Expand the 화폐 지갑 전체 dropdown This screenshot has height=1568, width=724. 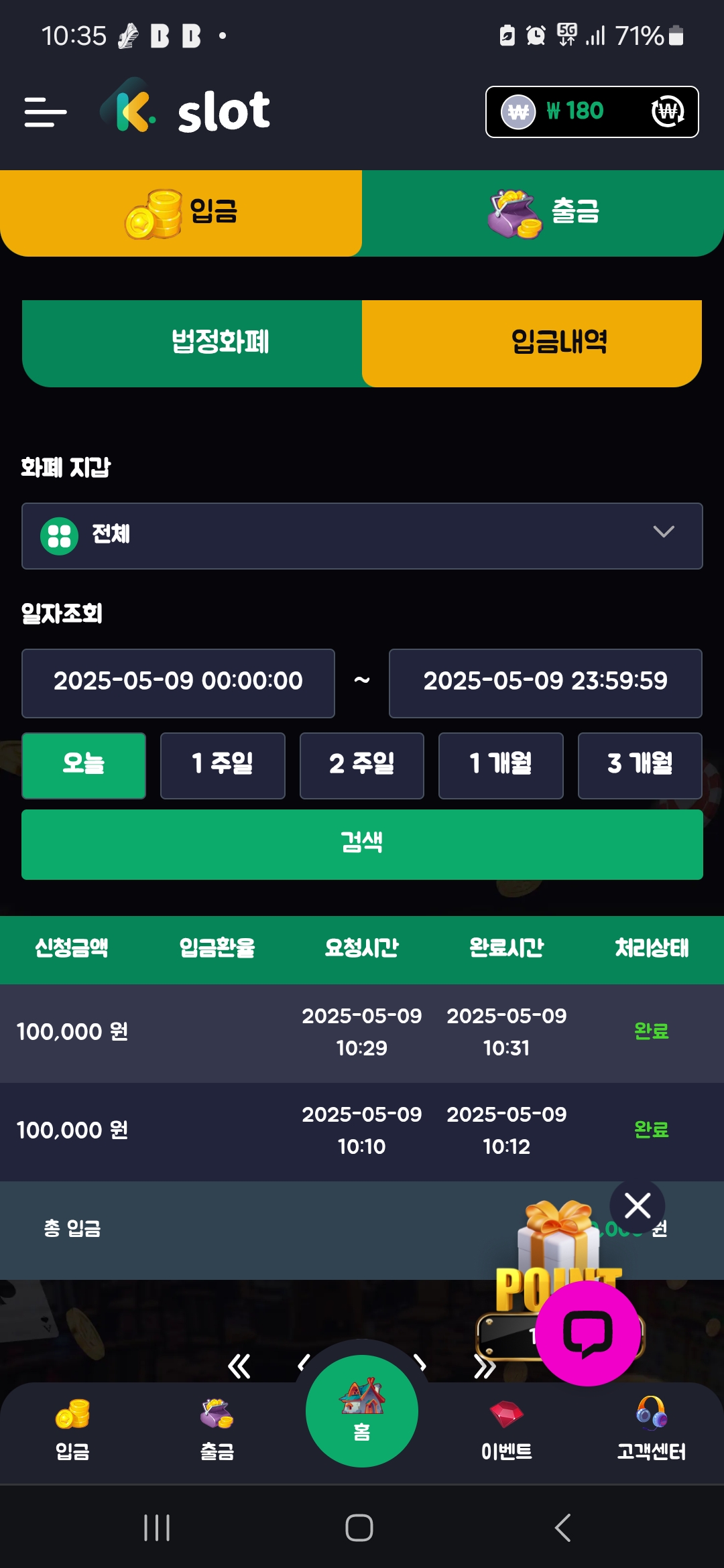tap(362, 535)
